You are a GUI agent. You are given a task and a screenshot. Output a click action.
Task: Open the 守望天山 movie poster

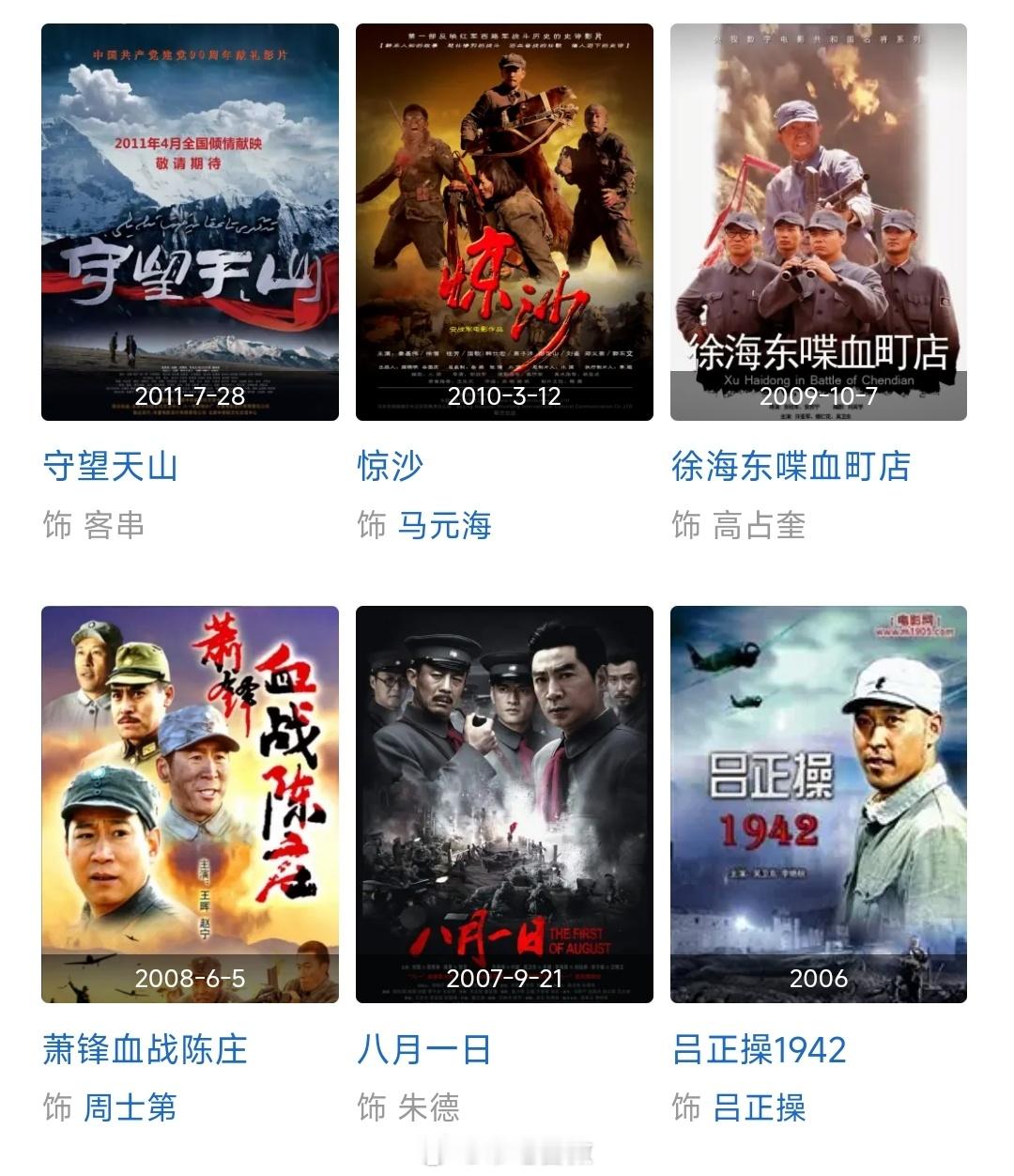pyautogui.click(x=190, y=222)
